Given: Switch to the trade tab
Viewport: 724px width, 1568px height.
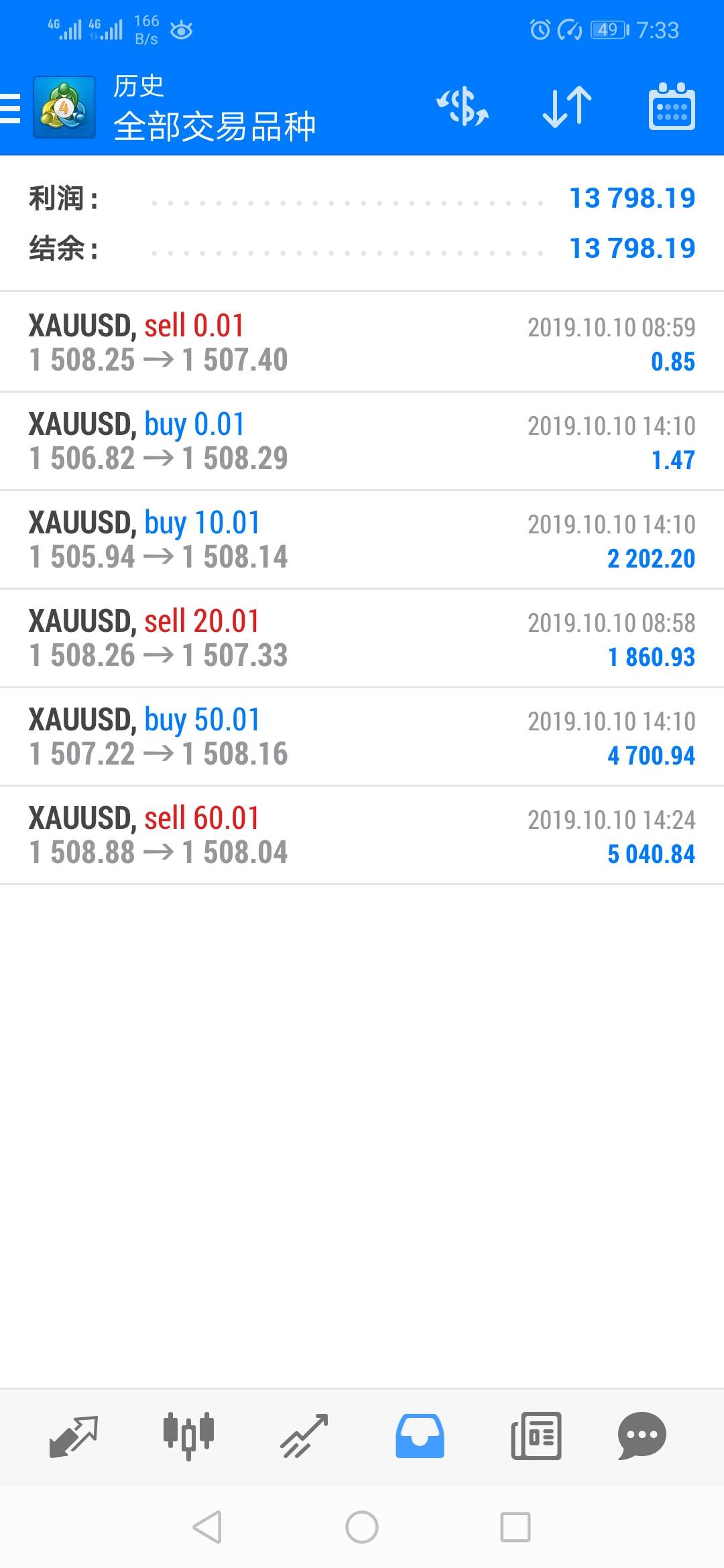Looking at the screenshot, I should [x=304, y=1435].
